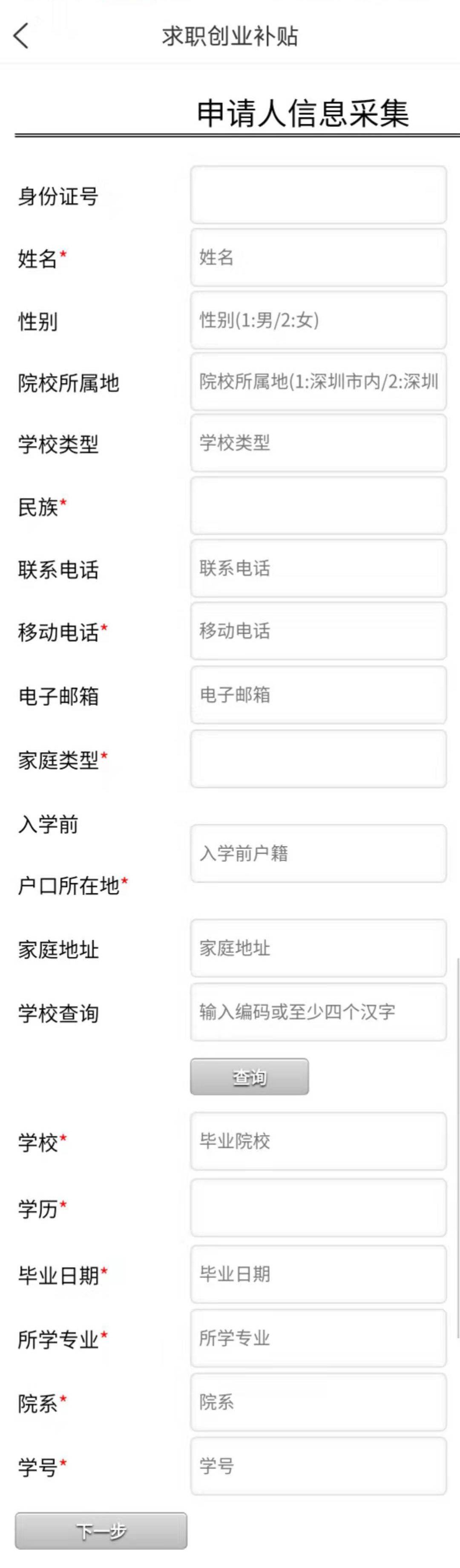Tap the 院校所属地 field
This screenshot has height=1568, width=460.
tap(318, 381)
